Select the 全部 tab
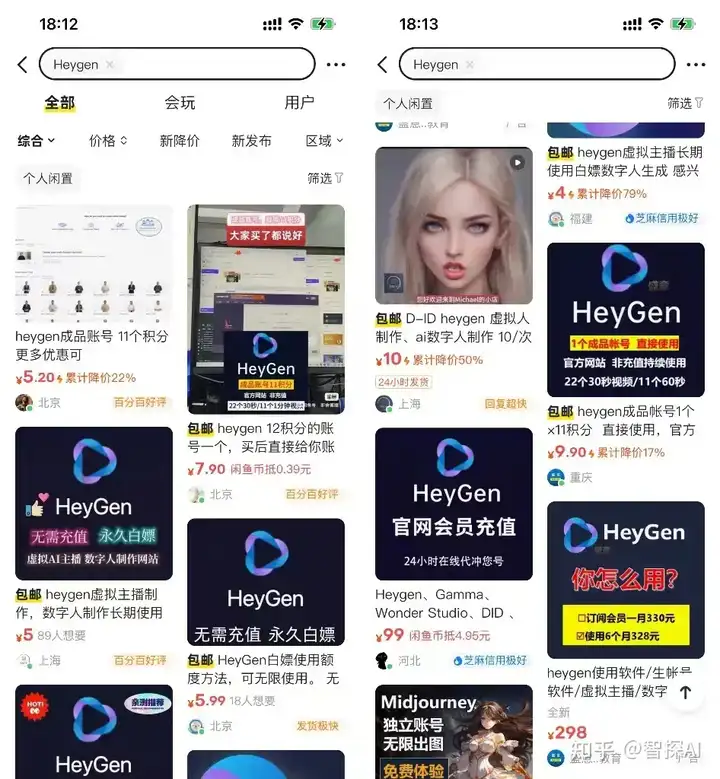 [60, 102]
